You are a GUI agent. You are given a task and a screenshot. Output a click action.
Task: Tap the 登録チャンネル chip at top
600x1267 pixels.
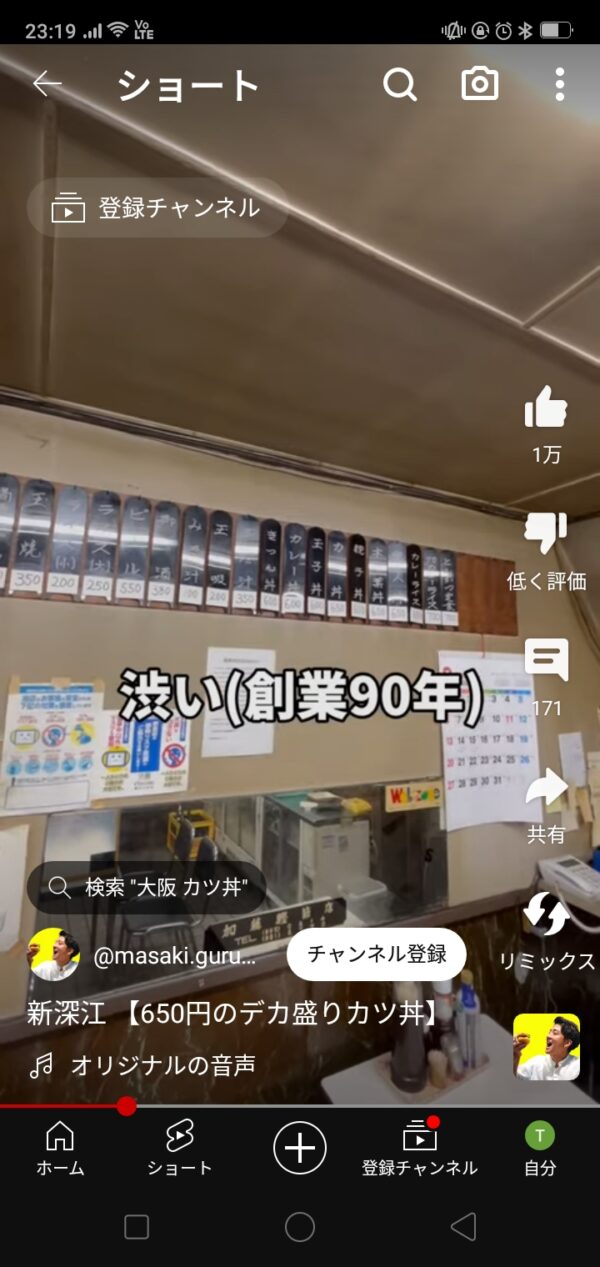(x=157, y=208)
